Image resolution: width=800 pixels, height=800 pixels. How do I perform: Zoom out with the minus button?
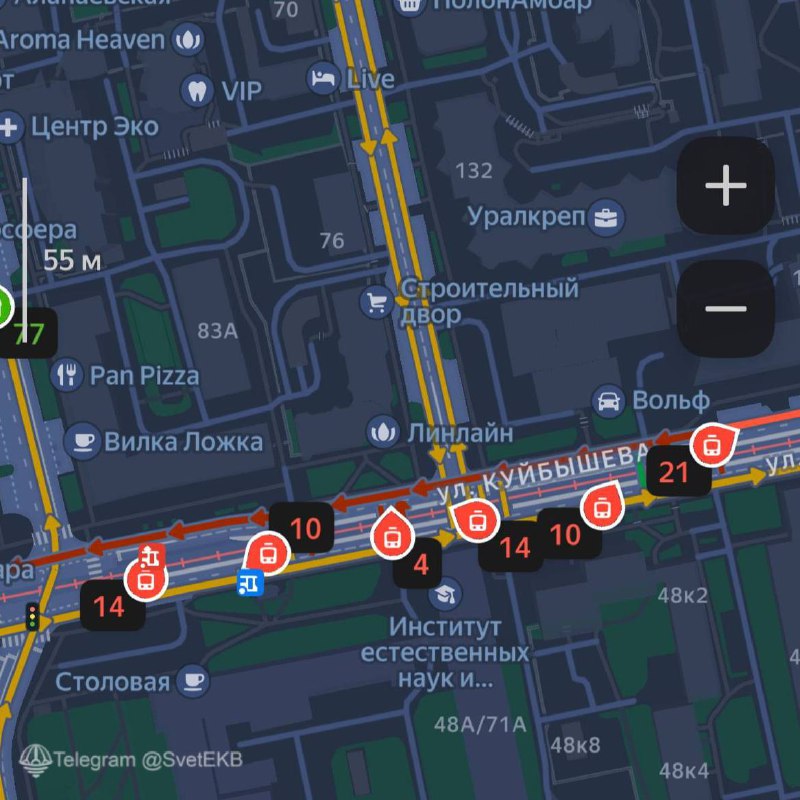point(726,308)
